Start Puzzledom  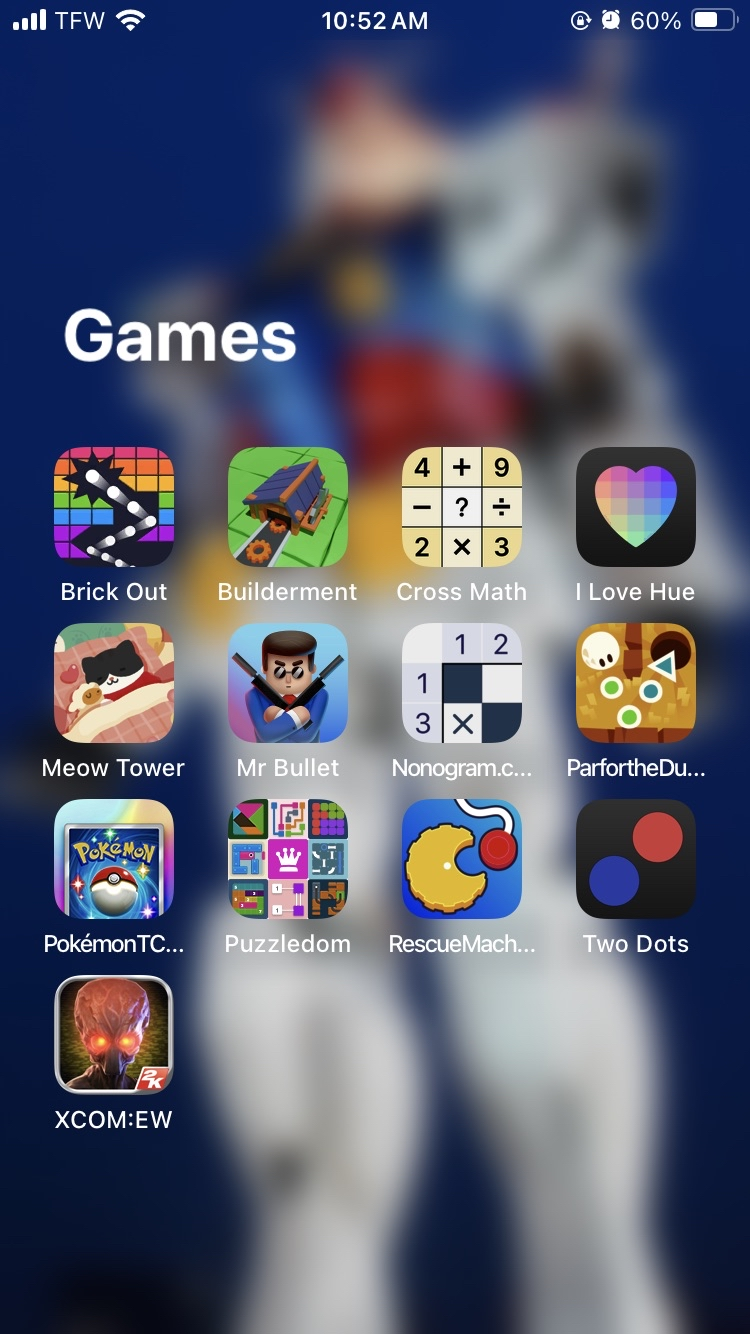[288, 859]
